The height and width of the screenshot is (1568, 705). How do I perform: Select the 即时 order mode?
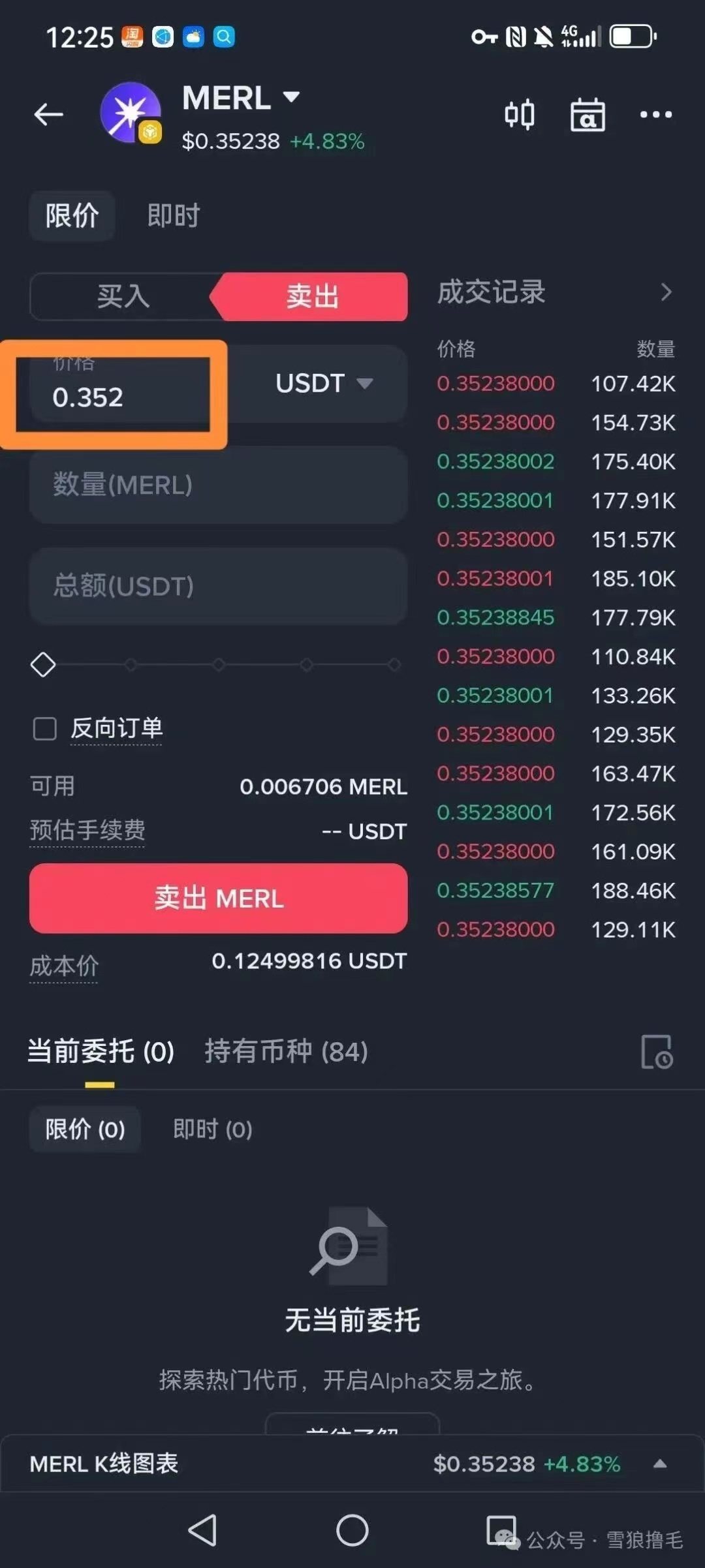174,215
